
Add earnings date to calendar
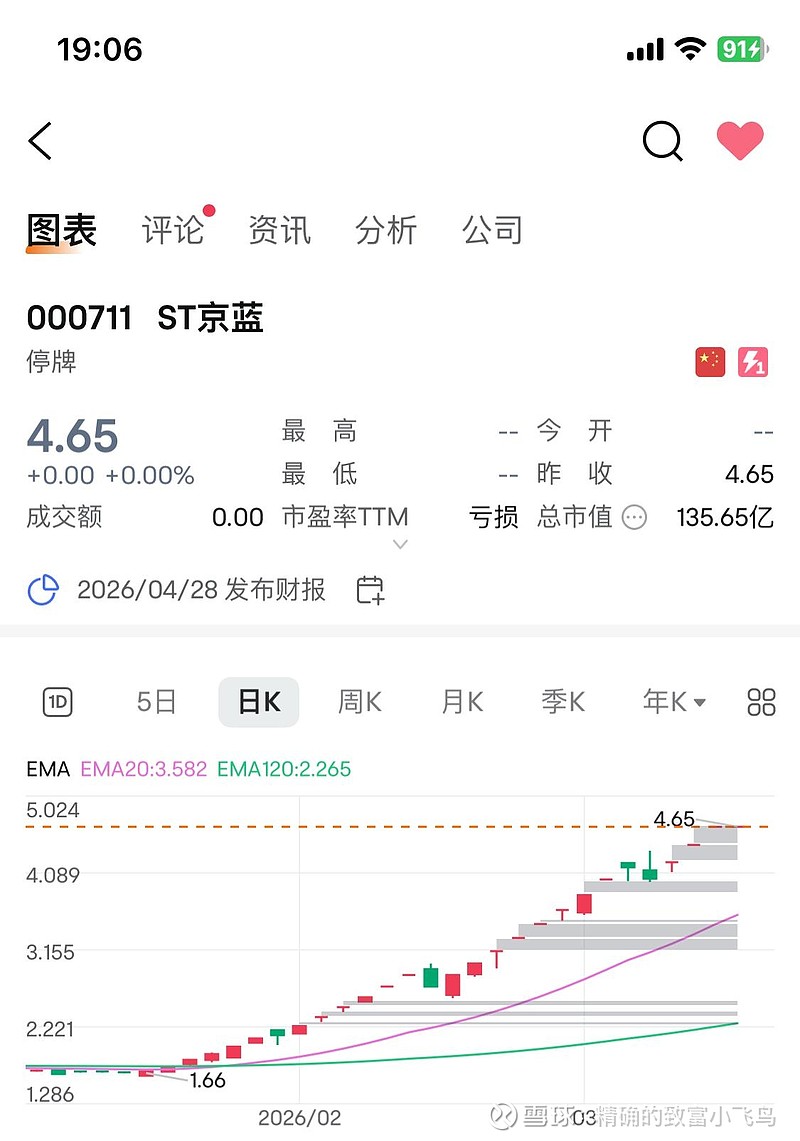(371, 590)
